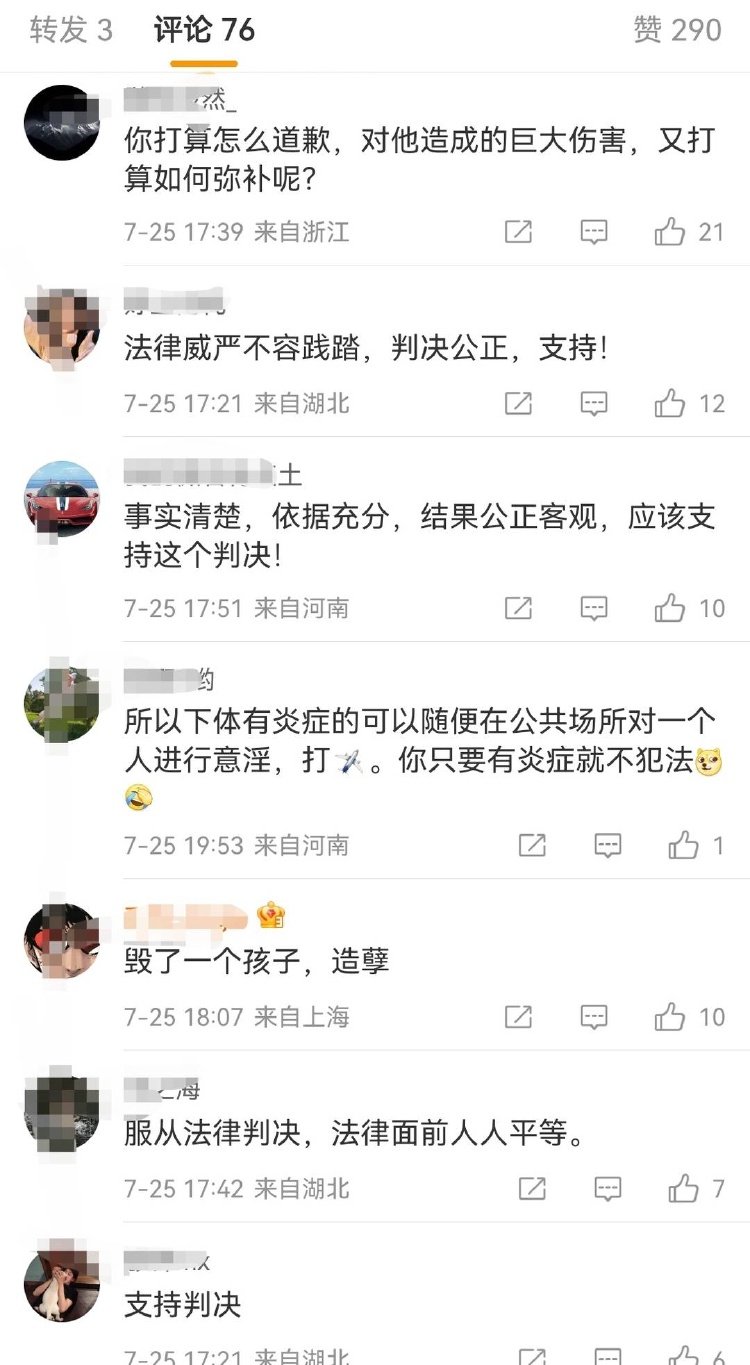Select the 评论 76 tab
This screenshot has width=750, height=1365.
click(204, 30)
